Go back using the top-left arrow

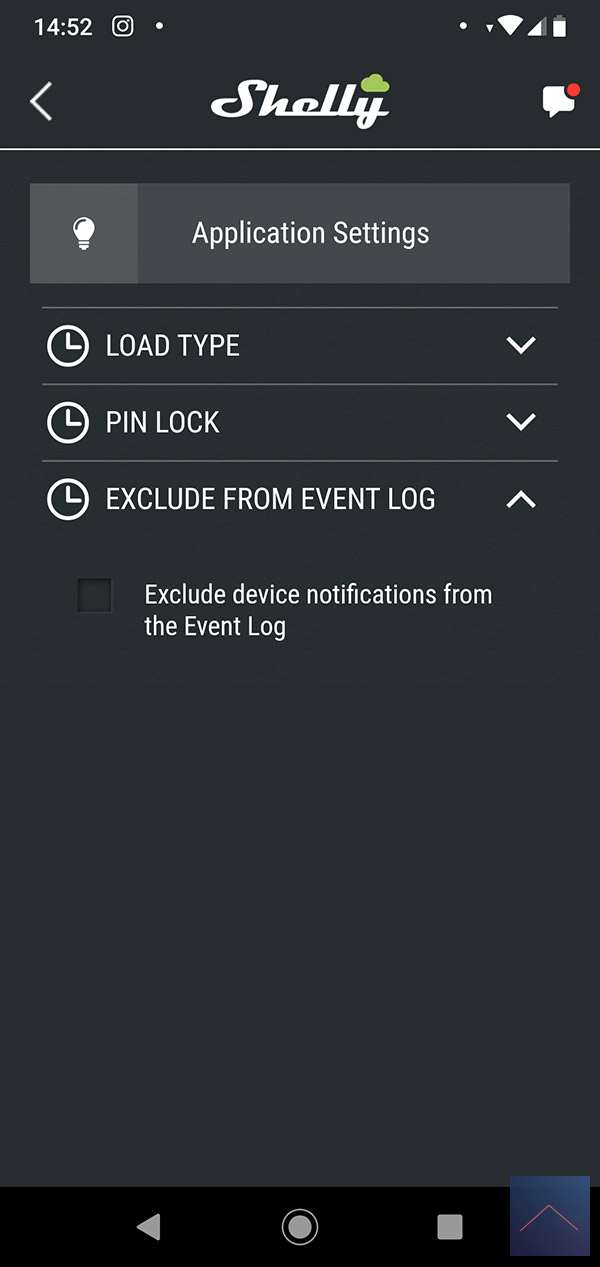[x=41, y=102]
